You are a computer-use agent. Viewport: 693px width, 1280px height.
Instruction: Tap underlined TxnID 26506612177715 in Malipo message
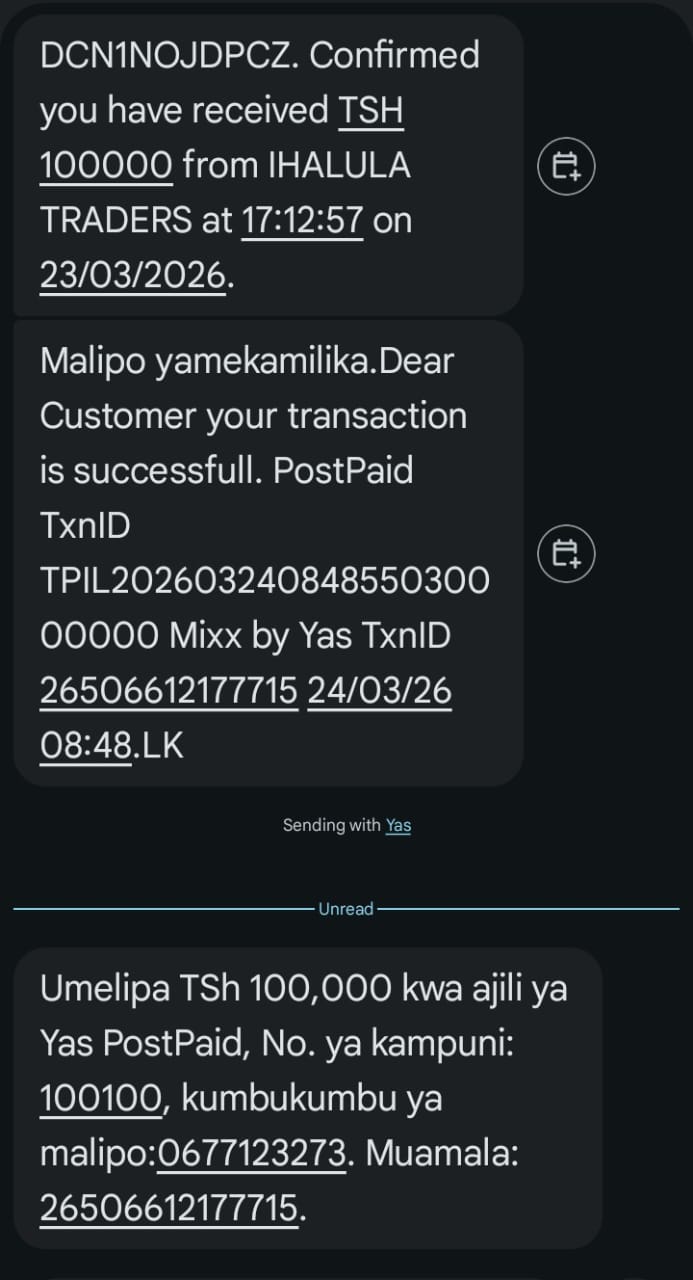168,690
